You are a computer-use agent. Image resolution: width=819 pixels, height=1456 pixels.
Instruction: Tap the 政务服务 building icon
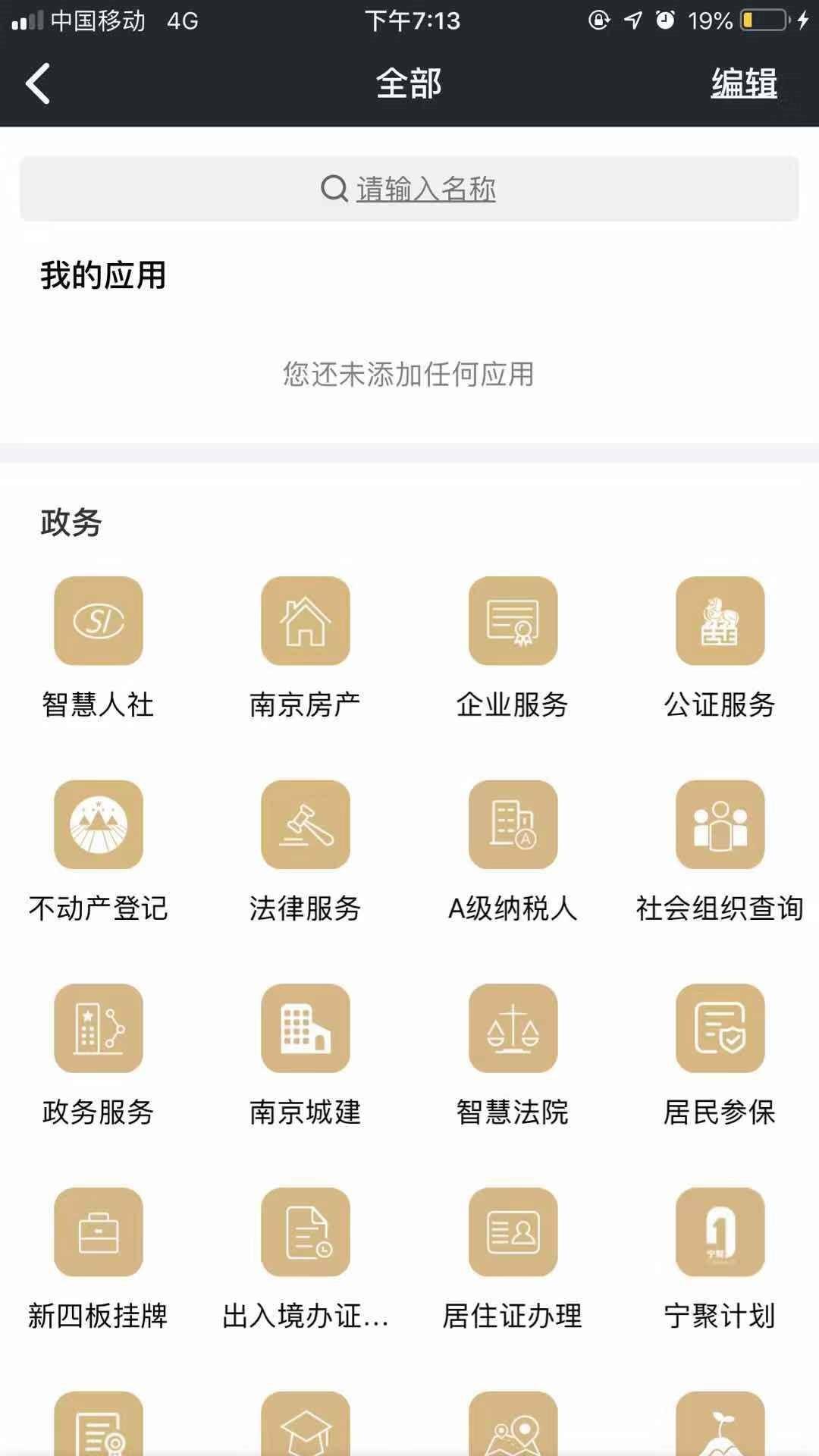96,1028
